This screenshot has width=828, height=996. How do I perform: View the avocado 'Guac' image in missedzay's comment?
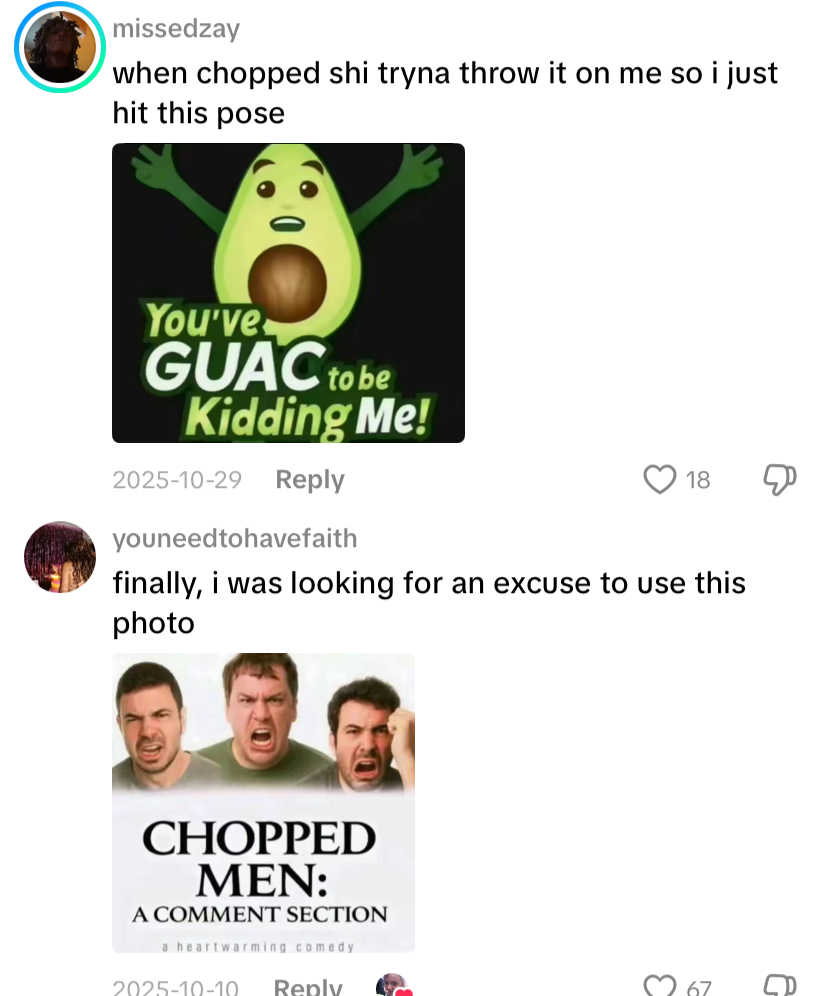[288, 293]
